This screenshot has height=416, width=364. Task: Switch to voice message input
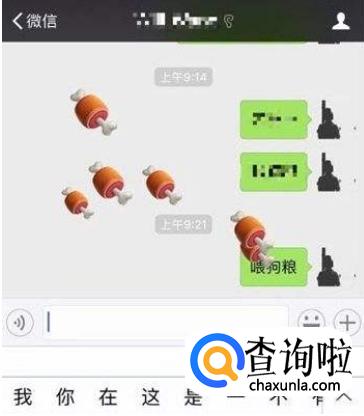point(20,323)
